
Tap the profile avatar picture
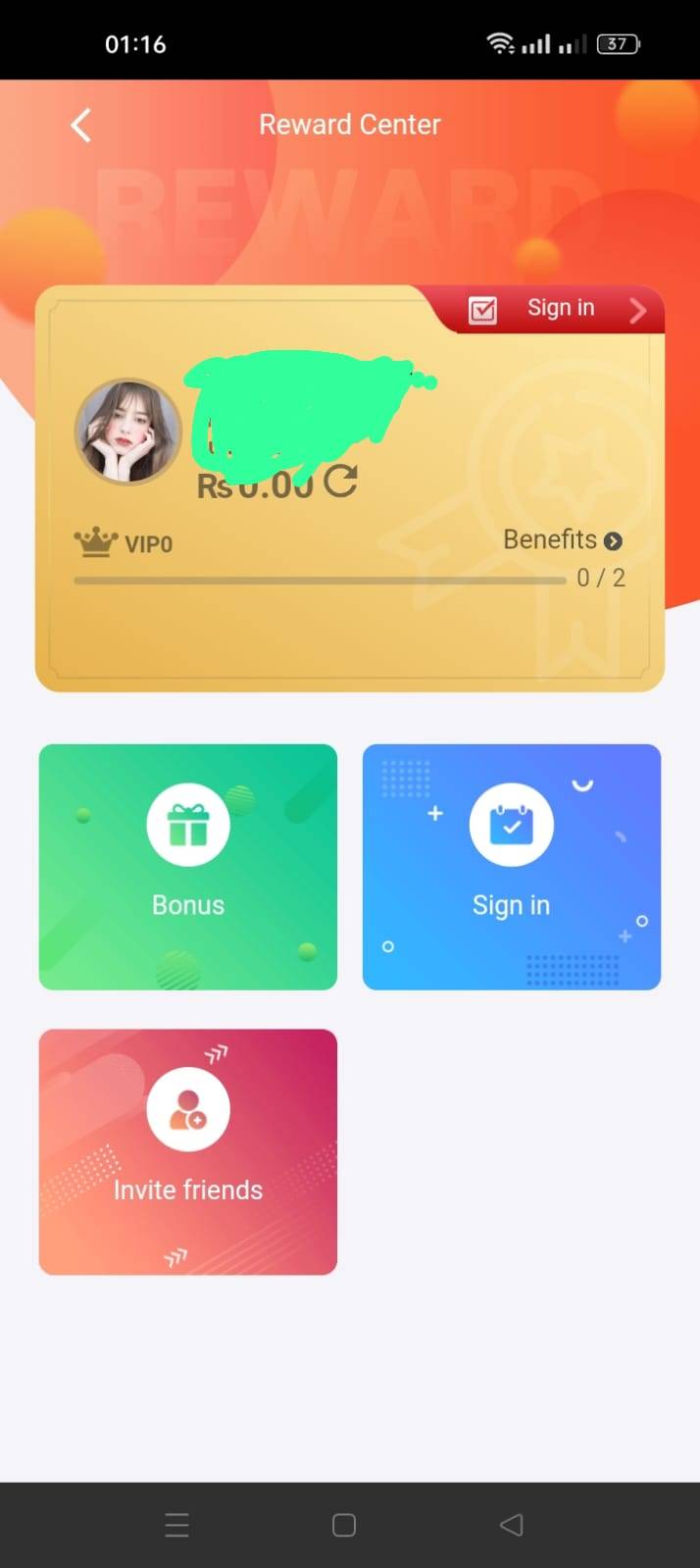point(128,431)
